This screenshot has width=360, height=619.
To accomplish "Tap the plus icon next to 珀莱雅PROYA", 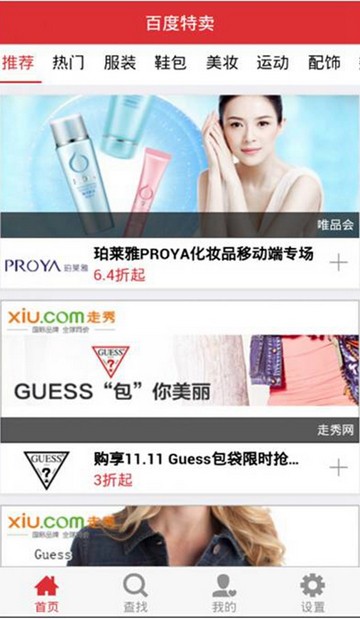I will (x=339, y=263).
